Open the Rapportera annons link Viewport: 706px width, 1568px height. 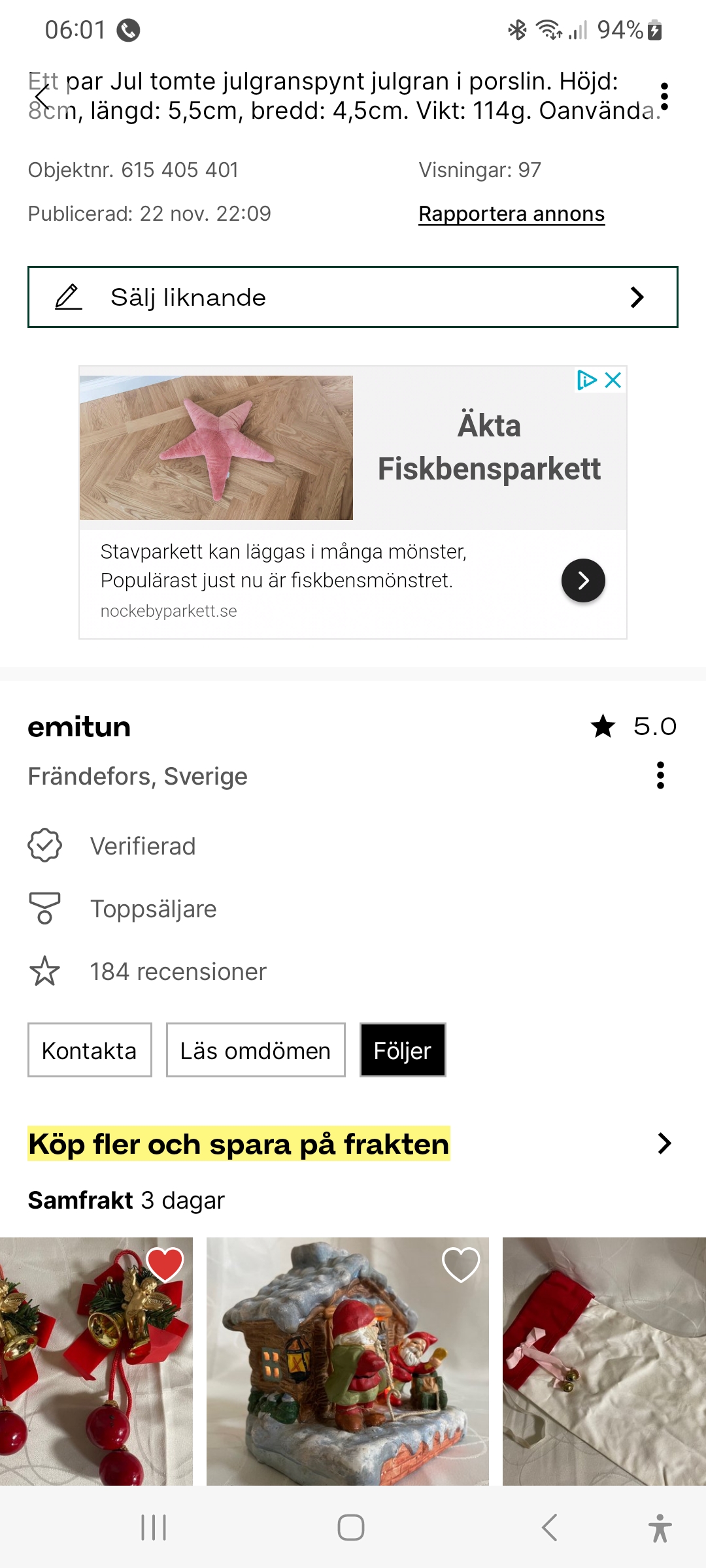tap(511, 214)
